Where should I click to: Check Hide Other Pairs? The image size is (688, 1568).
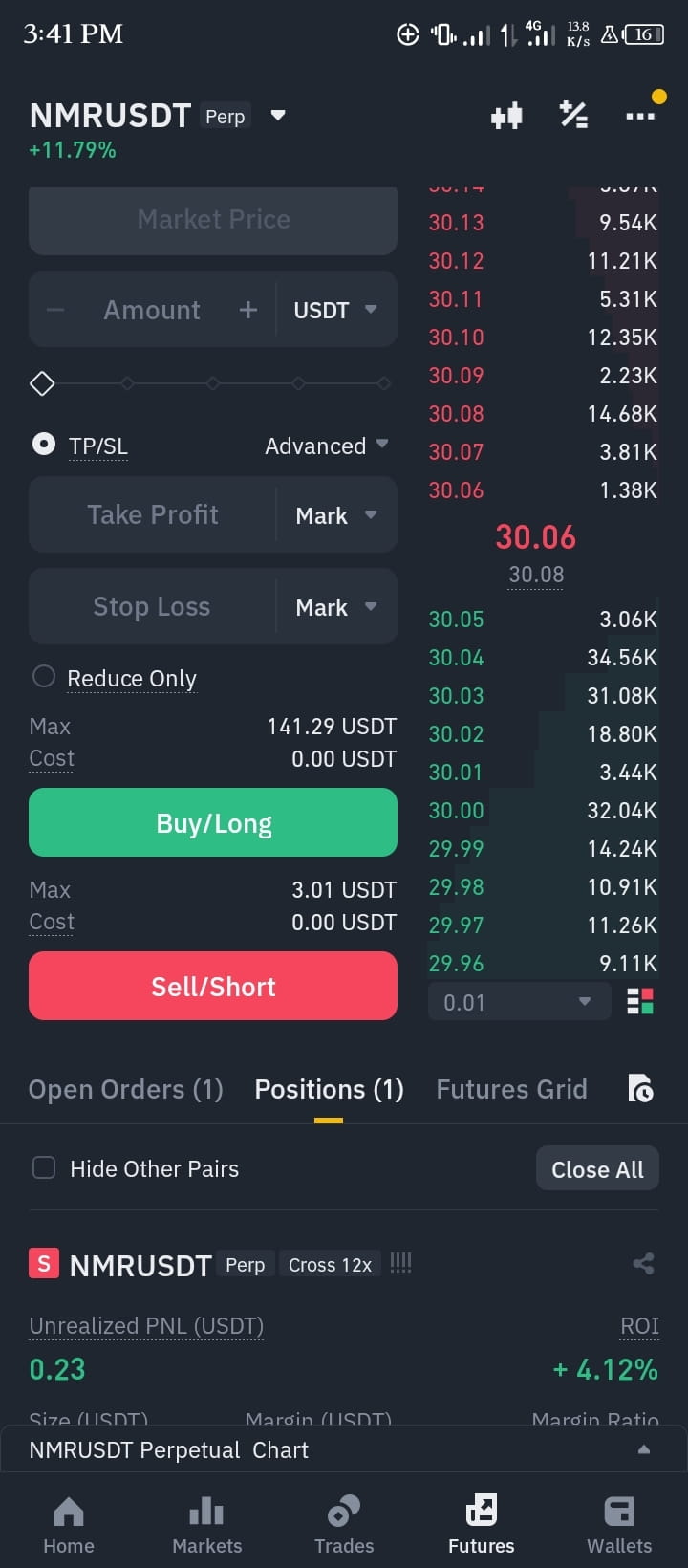click(43, 1167)
